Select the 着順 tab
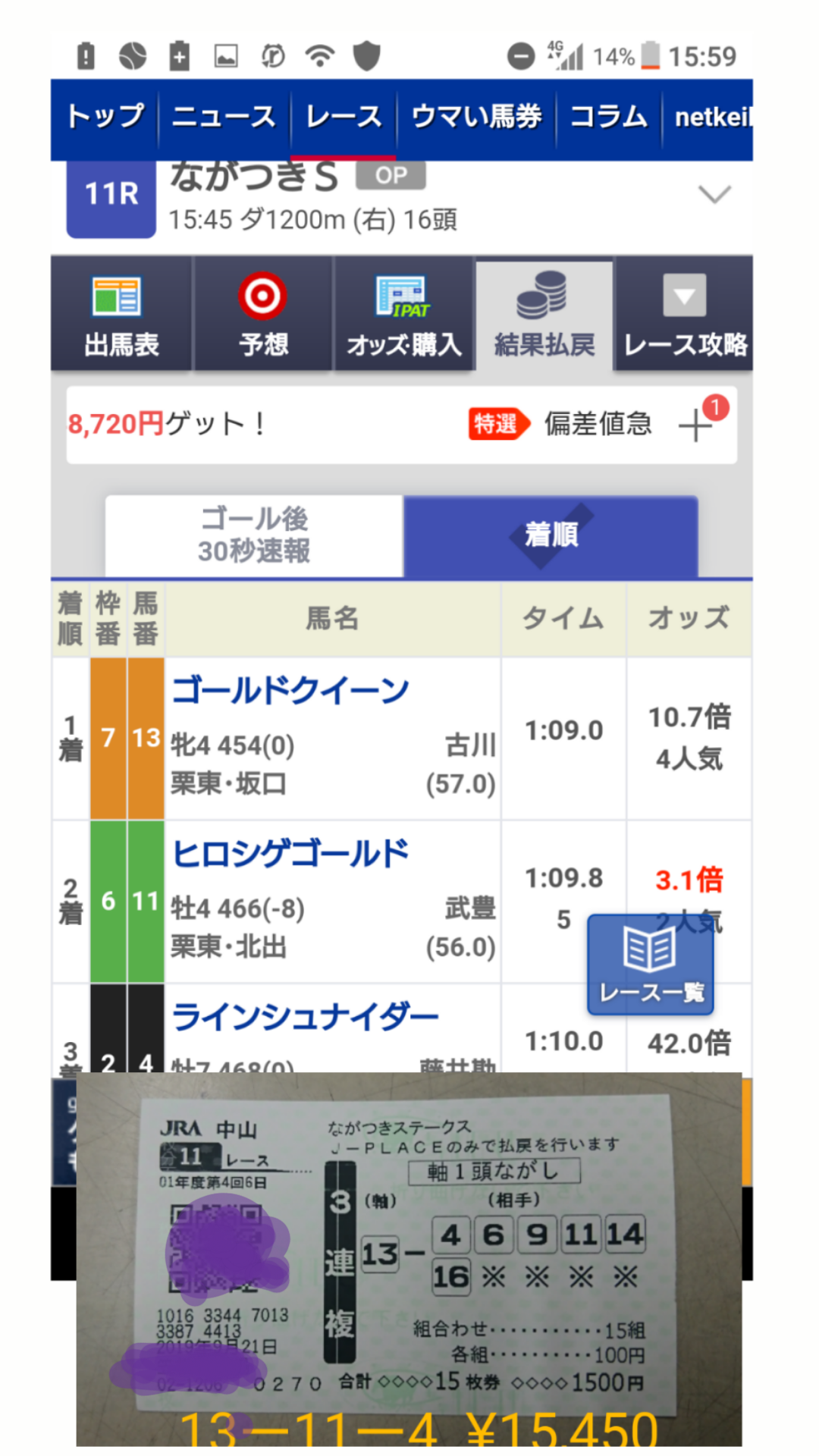819x1456 pixels. [x=551, y=535]
